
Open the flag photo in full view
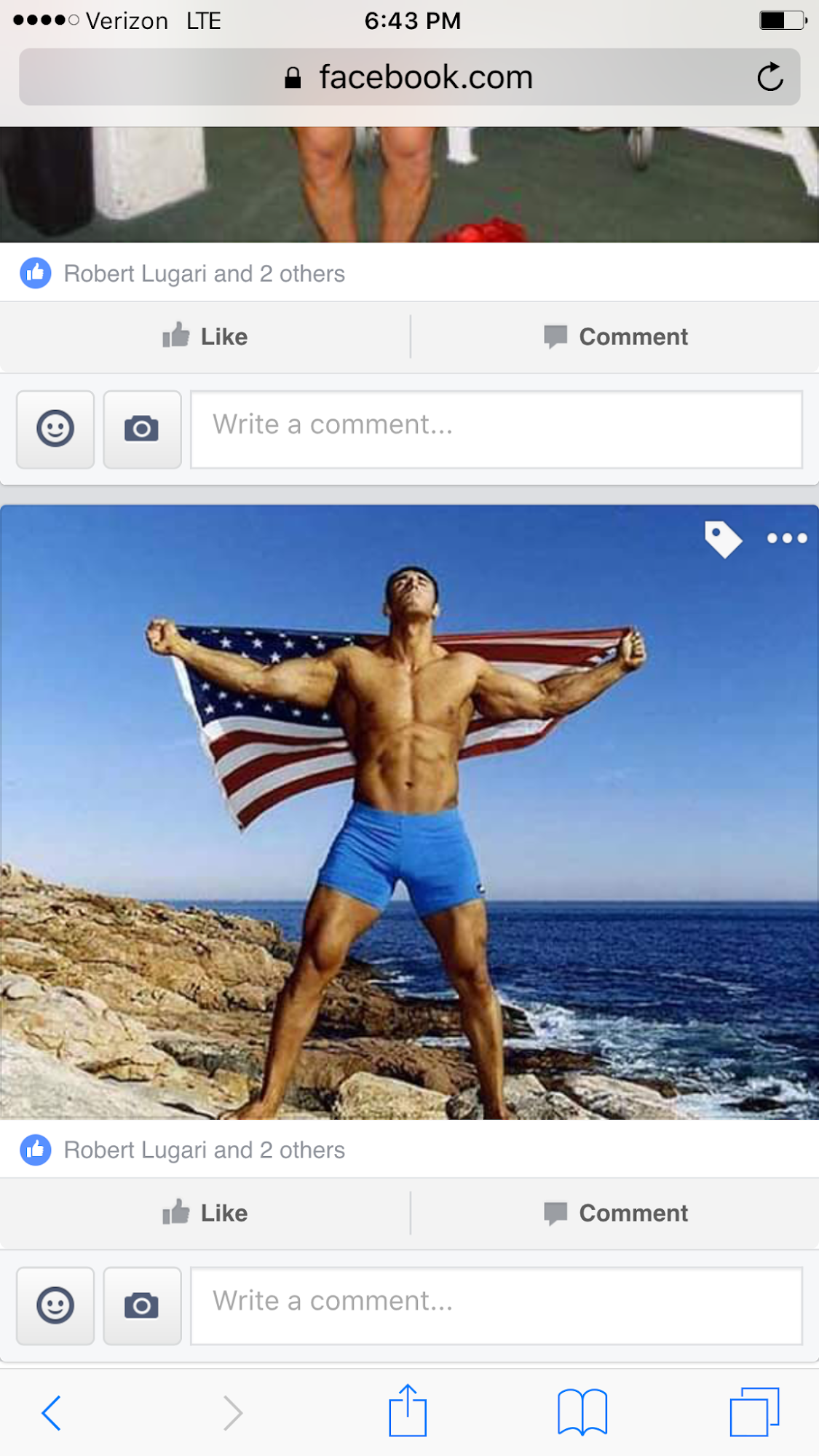coord(409,812)
